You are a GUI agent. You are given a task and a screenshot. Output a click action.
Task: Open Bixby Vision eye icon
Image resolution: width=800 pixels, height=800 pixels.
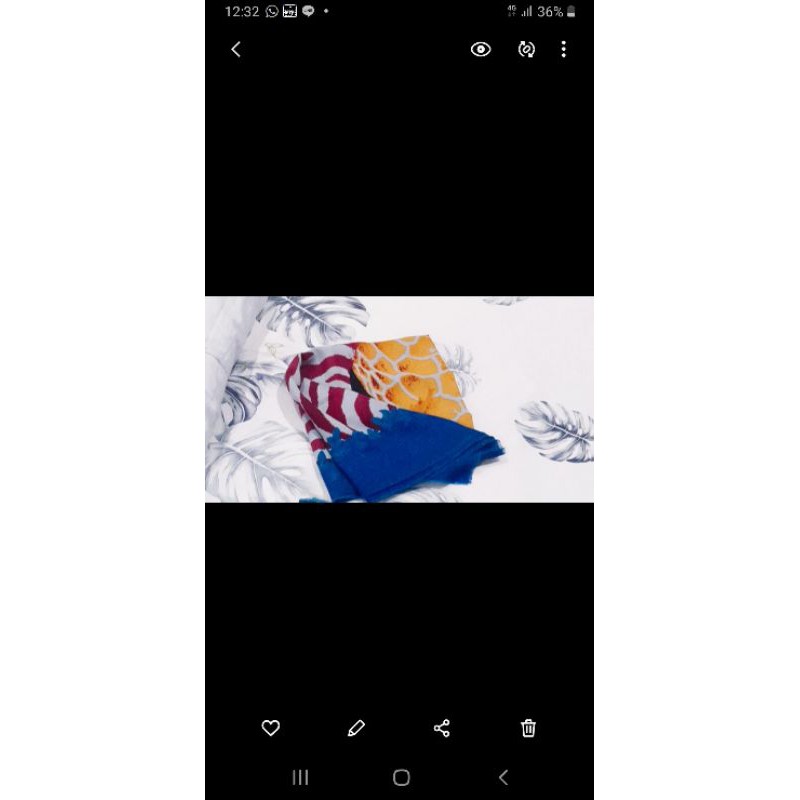point(481,49)
